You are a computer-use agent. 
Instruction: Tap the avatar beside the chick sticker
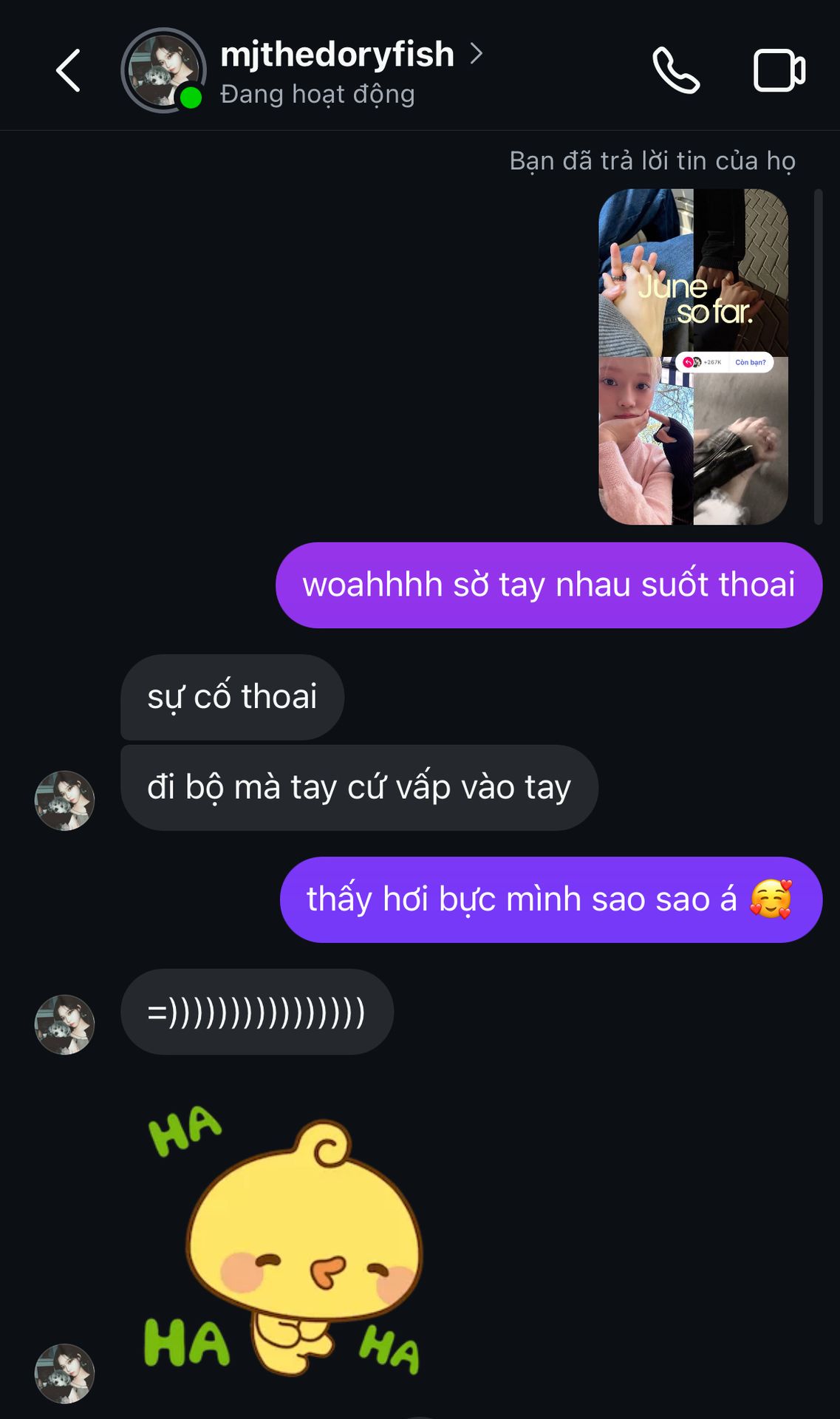tap(65, 1373)
